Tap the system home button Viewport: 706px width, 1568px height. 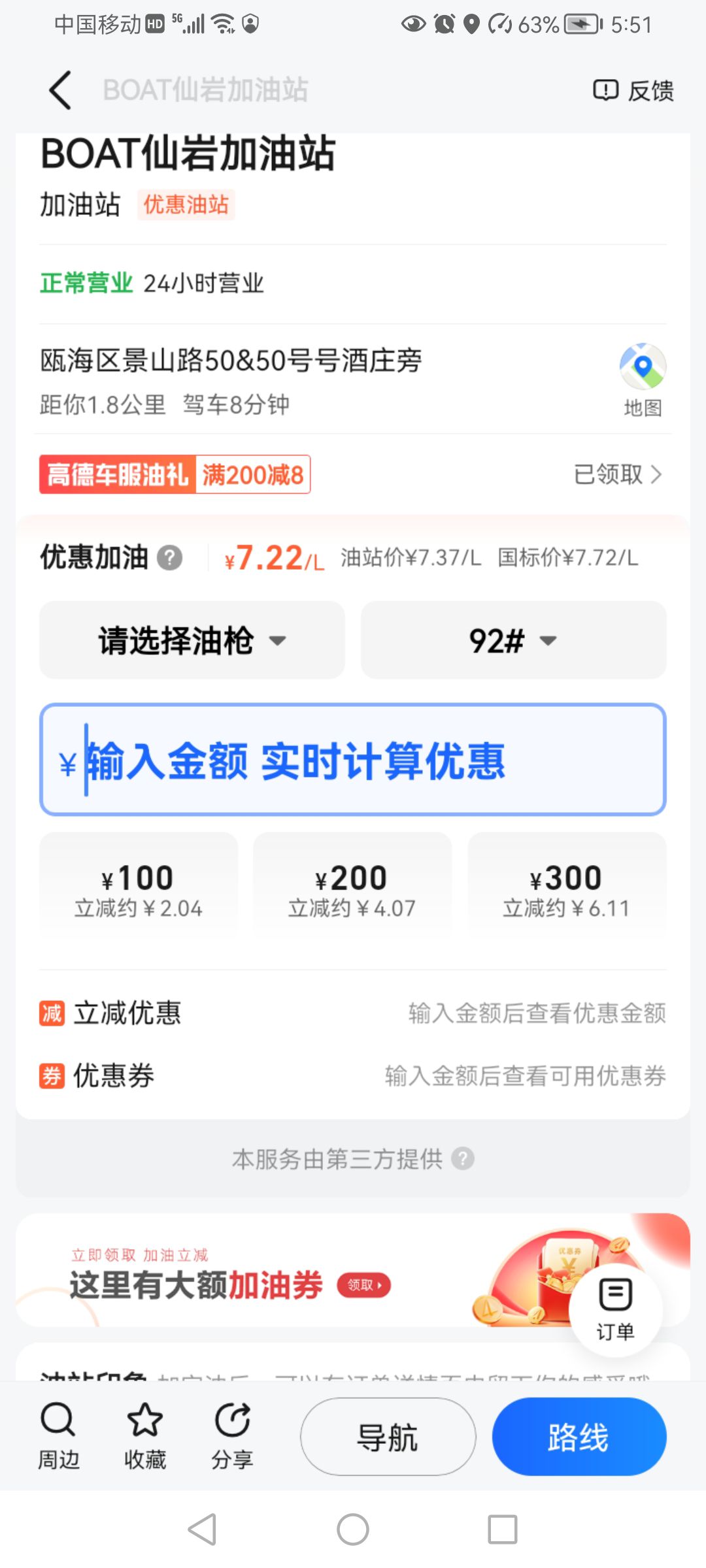pyautogui.click(x=353, y=1529)
